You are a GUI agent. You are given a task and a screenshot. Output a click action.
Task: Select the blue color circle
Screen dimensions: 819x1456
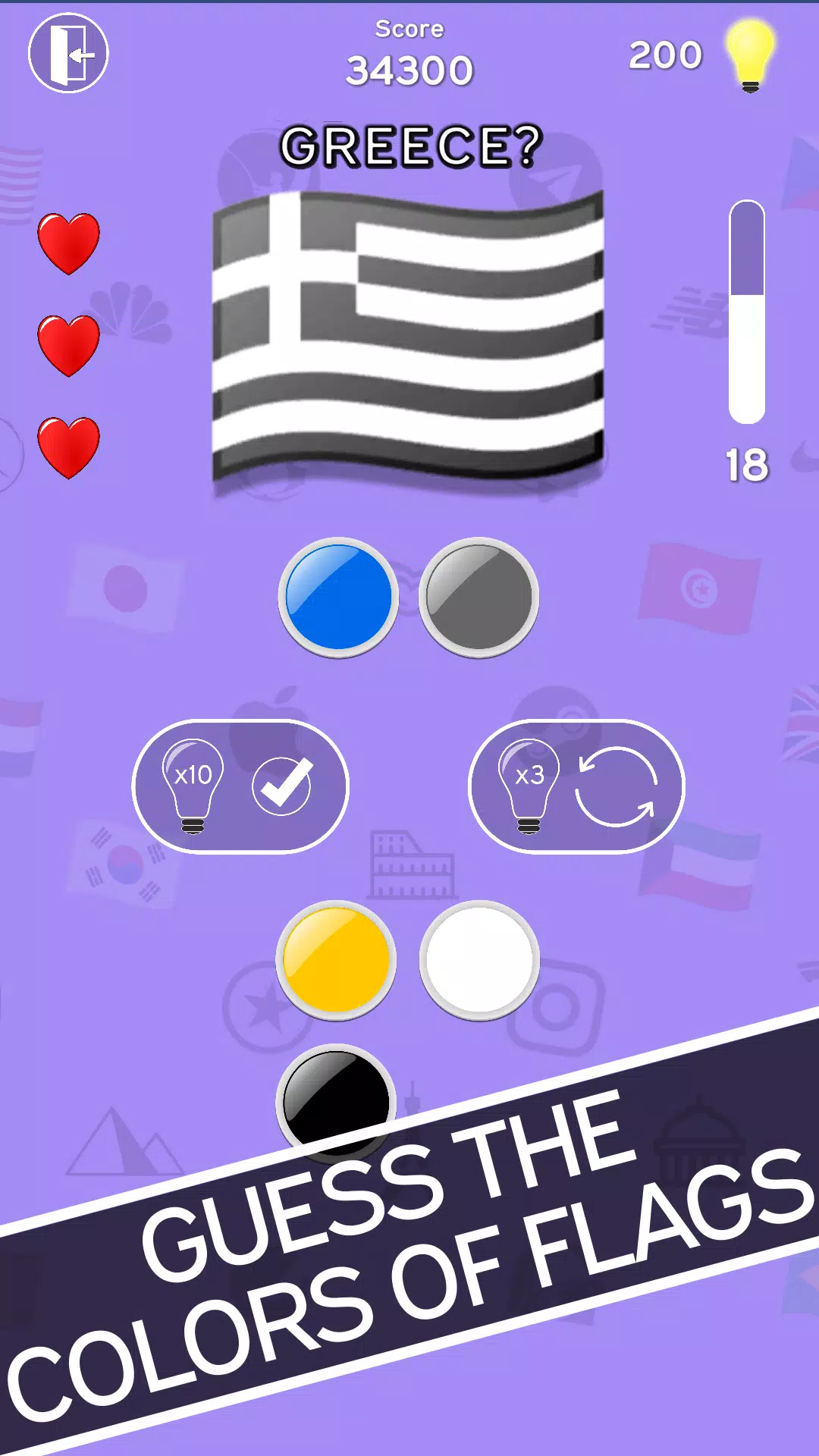click(338, 598)
